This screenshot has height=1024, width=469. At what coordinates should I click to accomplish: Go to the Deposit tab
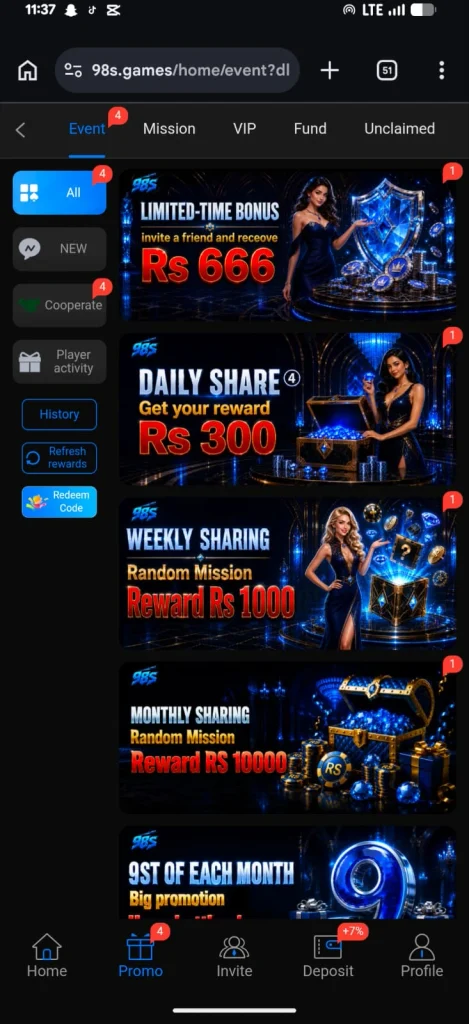tap(328, 956)
